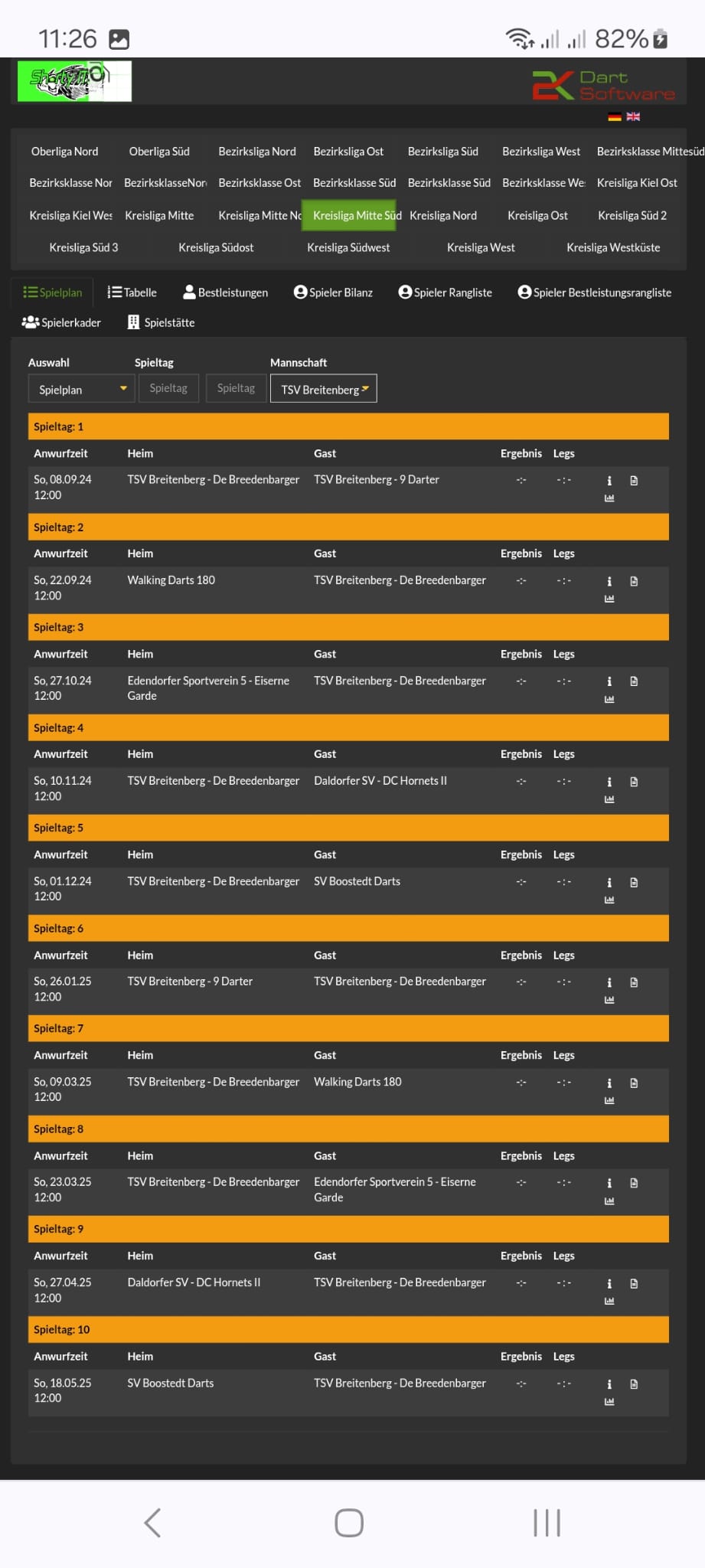Select the Bezirksliga Ost league

pos(348,152)
